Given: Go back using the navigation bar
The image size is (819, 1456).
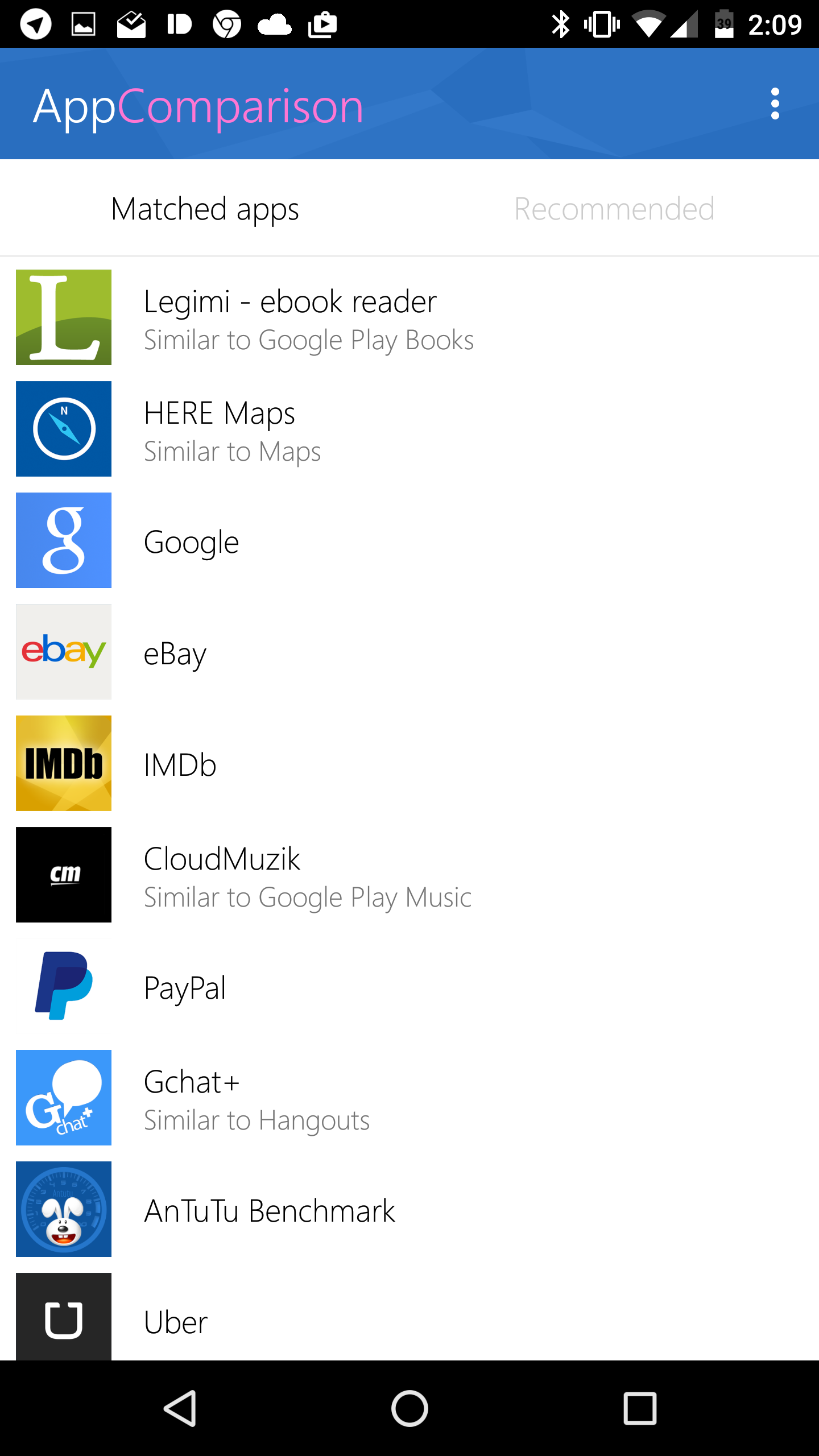Looking at the screenshot, I should (180, 1408).
